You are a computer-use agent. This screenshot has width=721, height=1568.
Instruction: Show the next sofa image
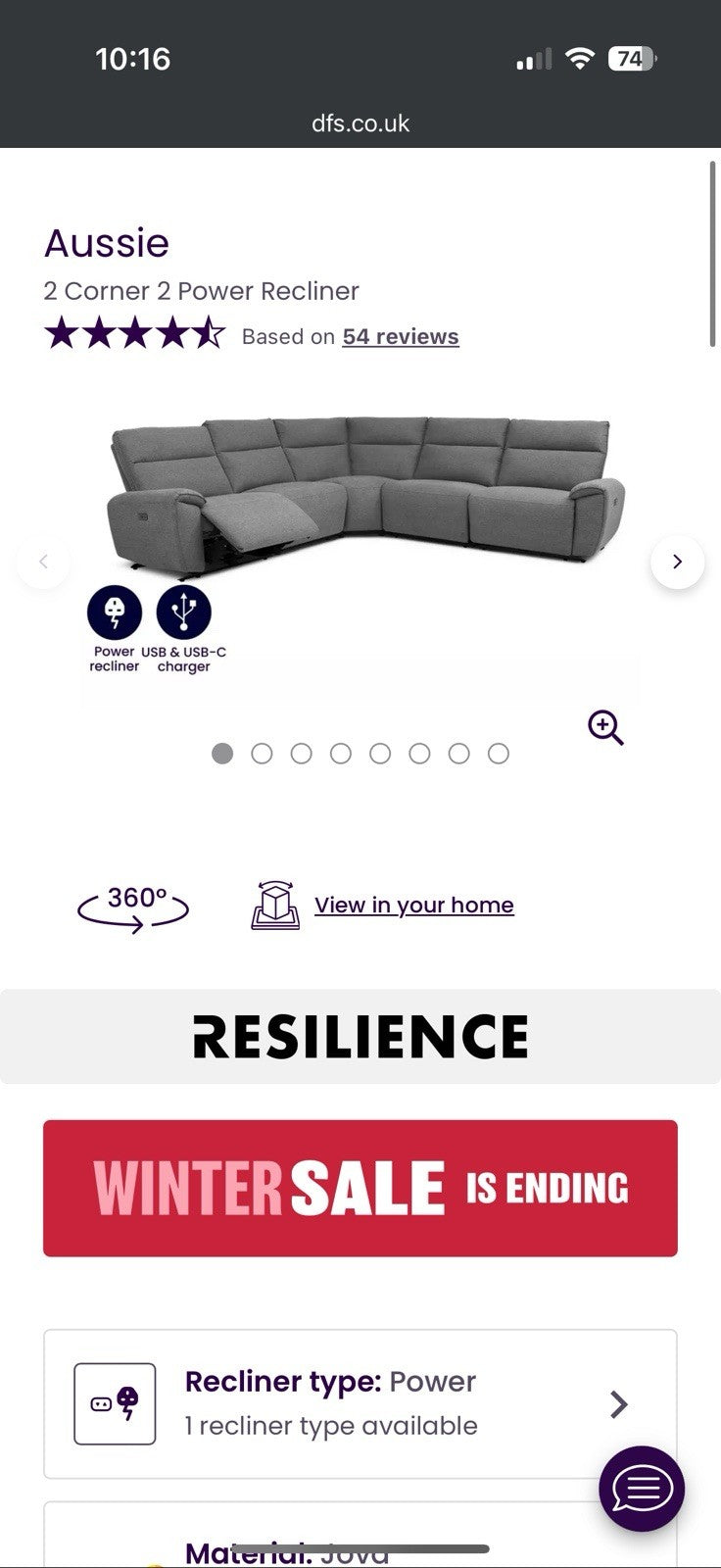click(x=677, y=562)
